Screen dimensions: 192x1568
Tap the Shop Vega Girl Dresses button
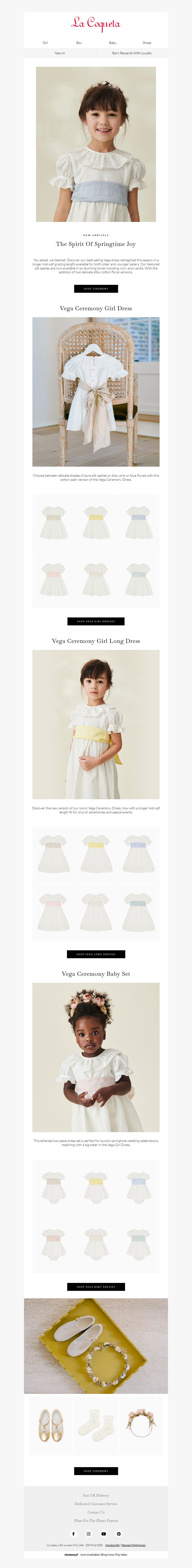pyautogui.click(x=96, y=622)
